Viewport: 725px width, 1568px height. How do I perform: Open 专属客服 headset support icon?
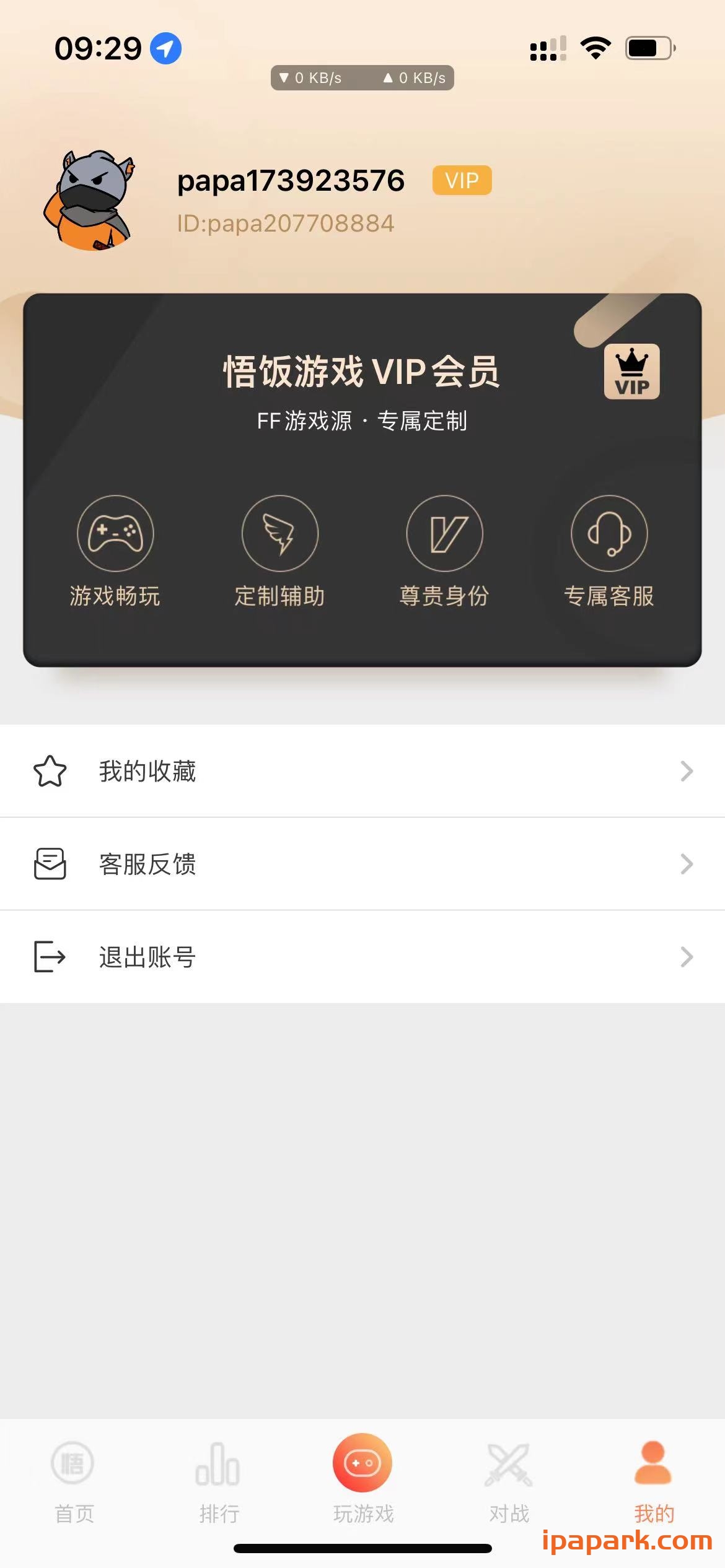coord(610,533)
